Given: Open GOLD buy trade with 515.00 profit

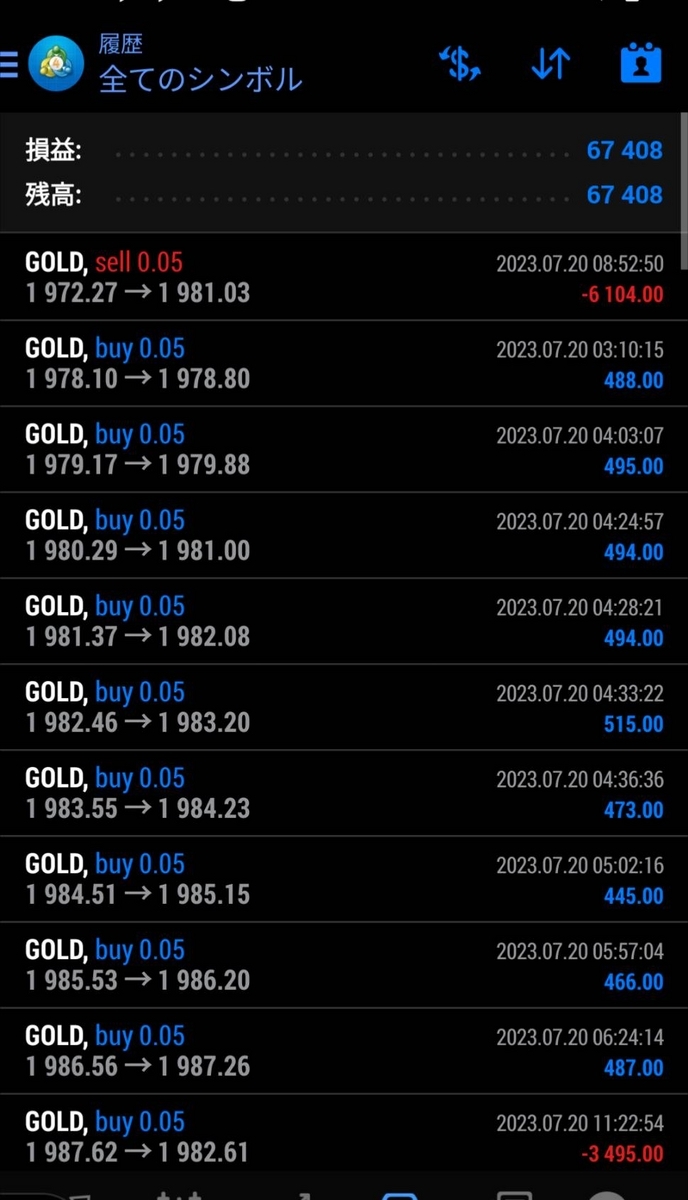Looking at the screenshot, I should click(344, 708).
